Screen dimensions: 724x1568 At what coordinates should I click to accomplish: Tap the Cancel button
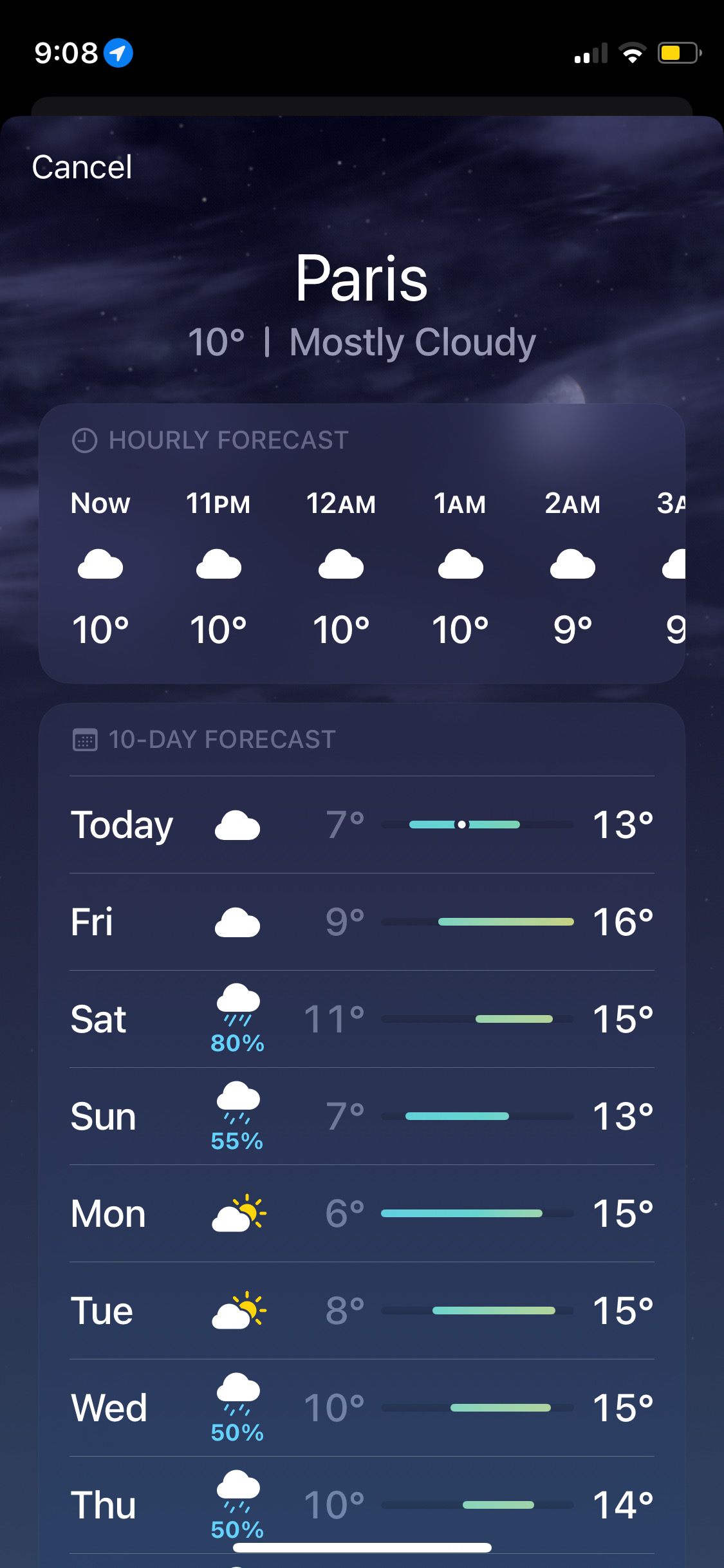coord(82,167)
